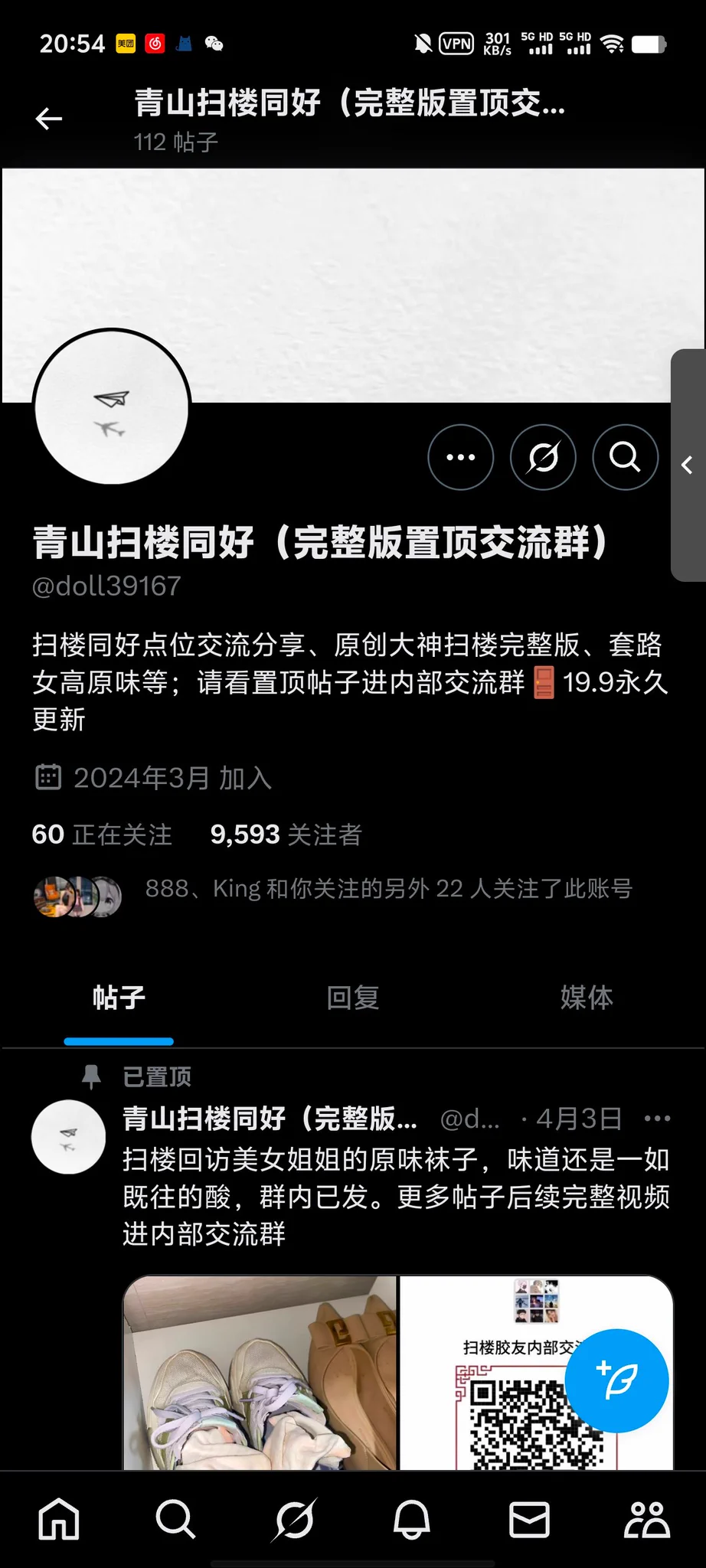Open the notifications bell
Viewport: 706px width, 1568px height.
[411, 1519]
